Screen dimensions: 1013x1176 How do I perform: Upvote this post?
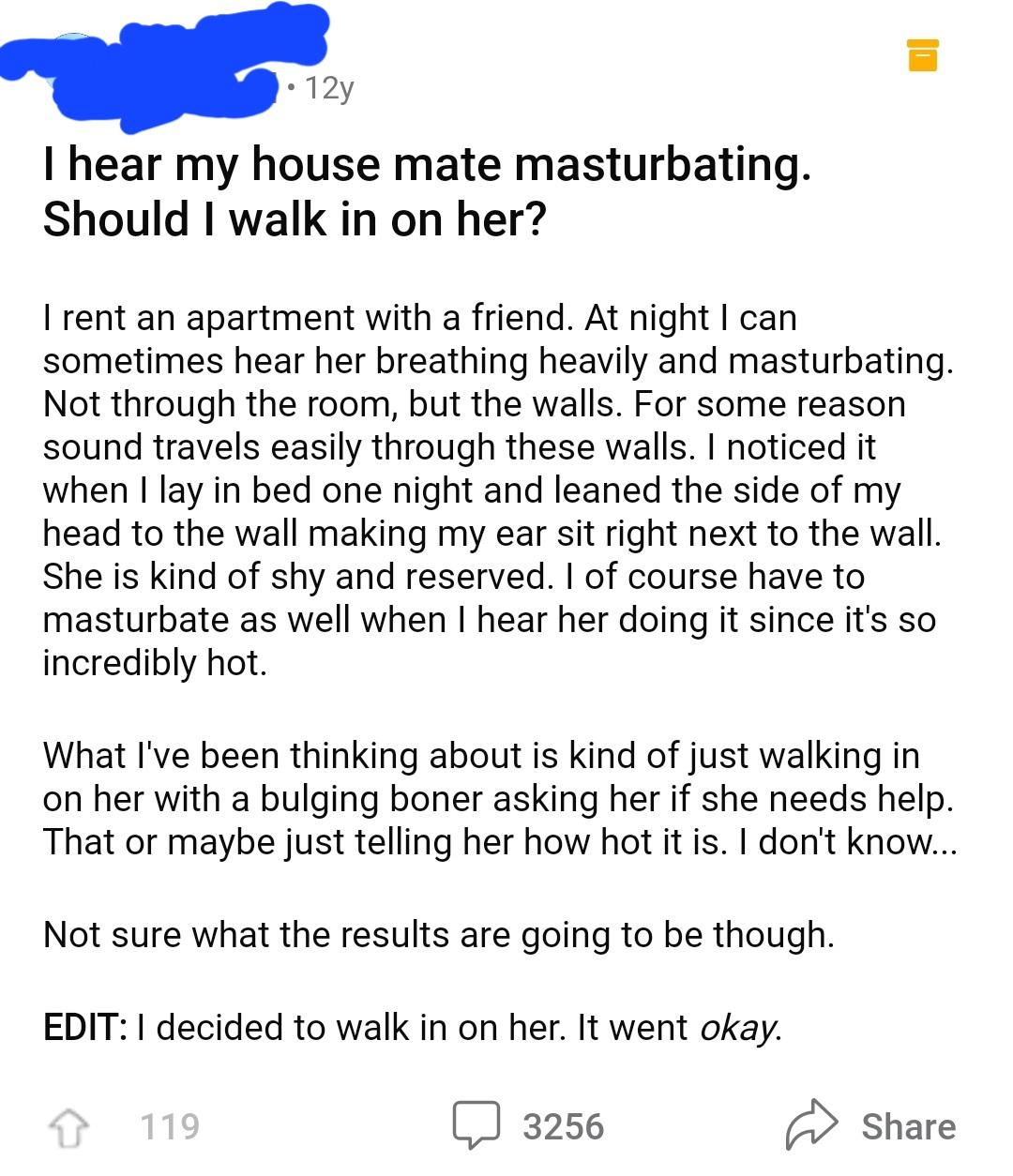[x=69, y=1127]
